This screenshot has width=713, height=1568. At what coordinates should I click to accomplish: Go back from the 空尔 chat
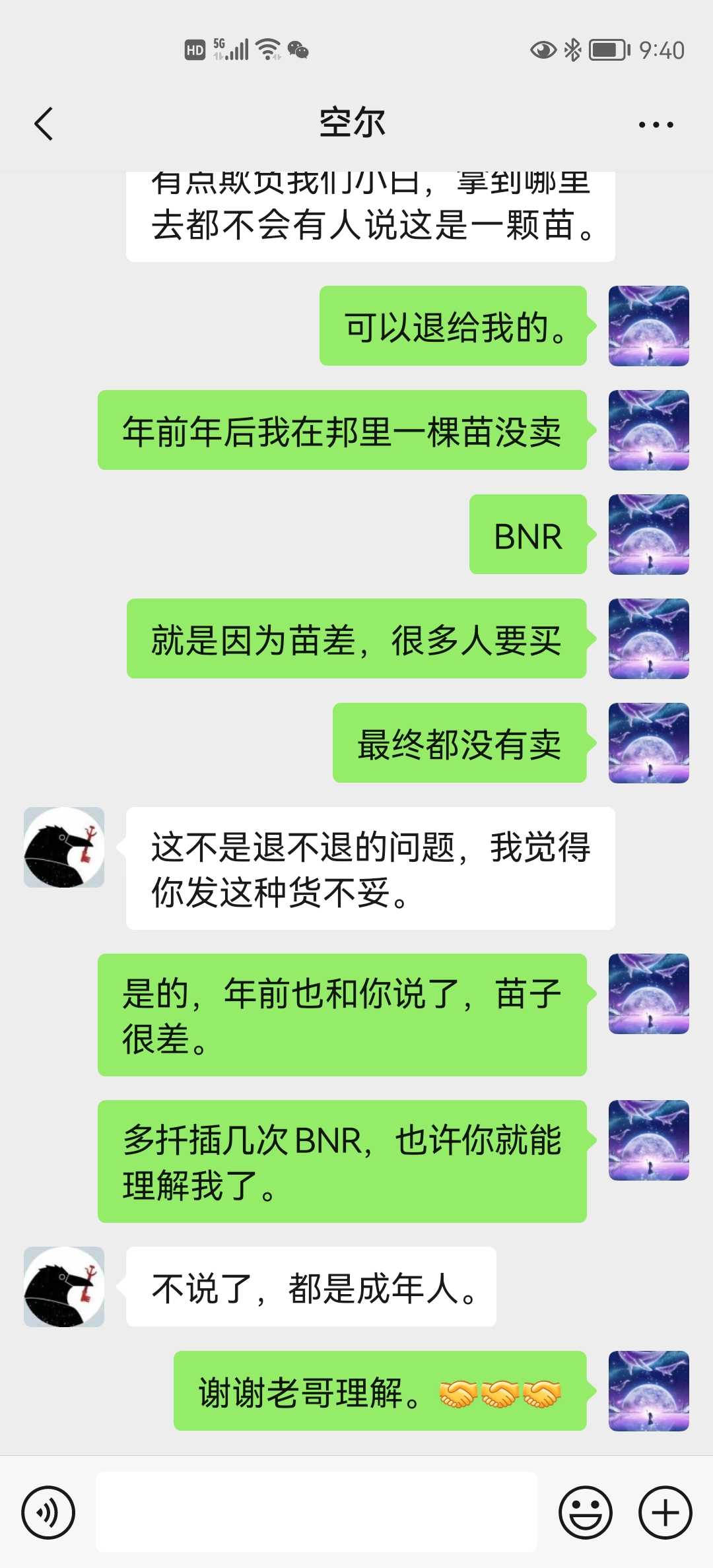click(x=44, y=124)
